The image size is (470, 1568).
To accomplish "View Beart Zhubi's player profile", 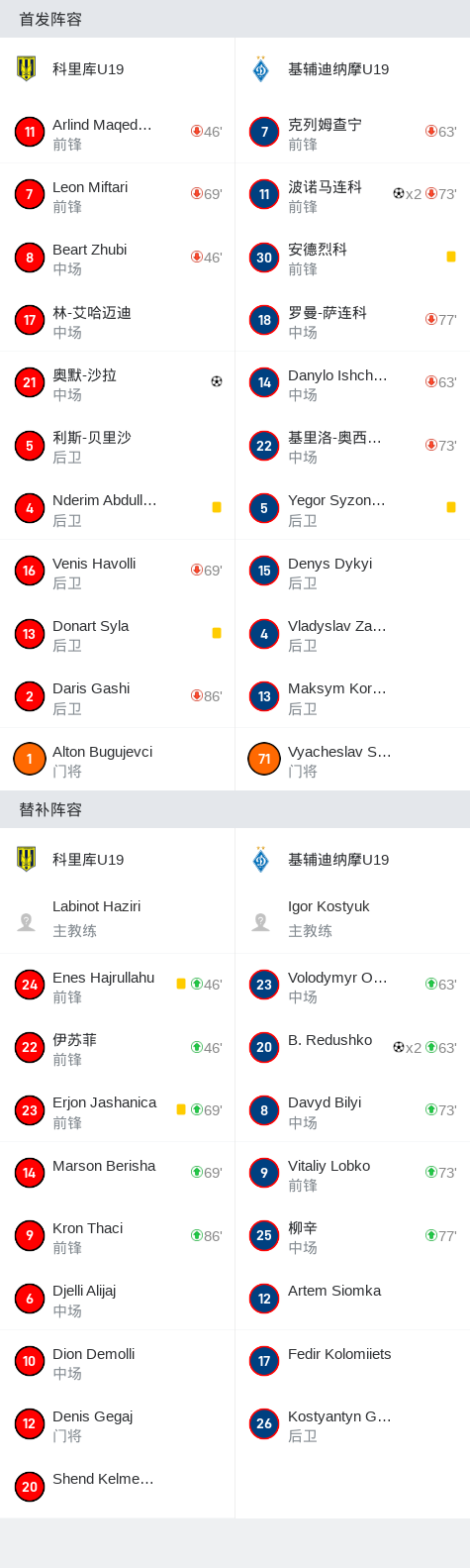I will point(117,258).
